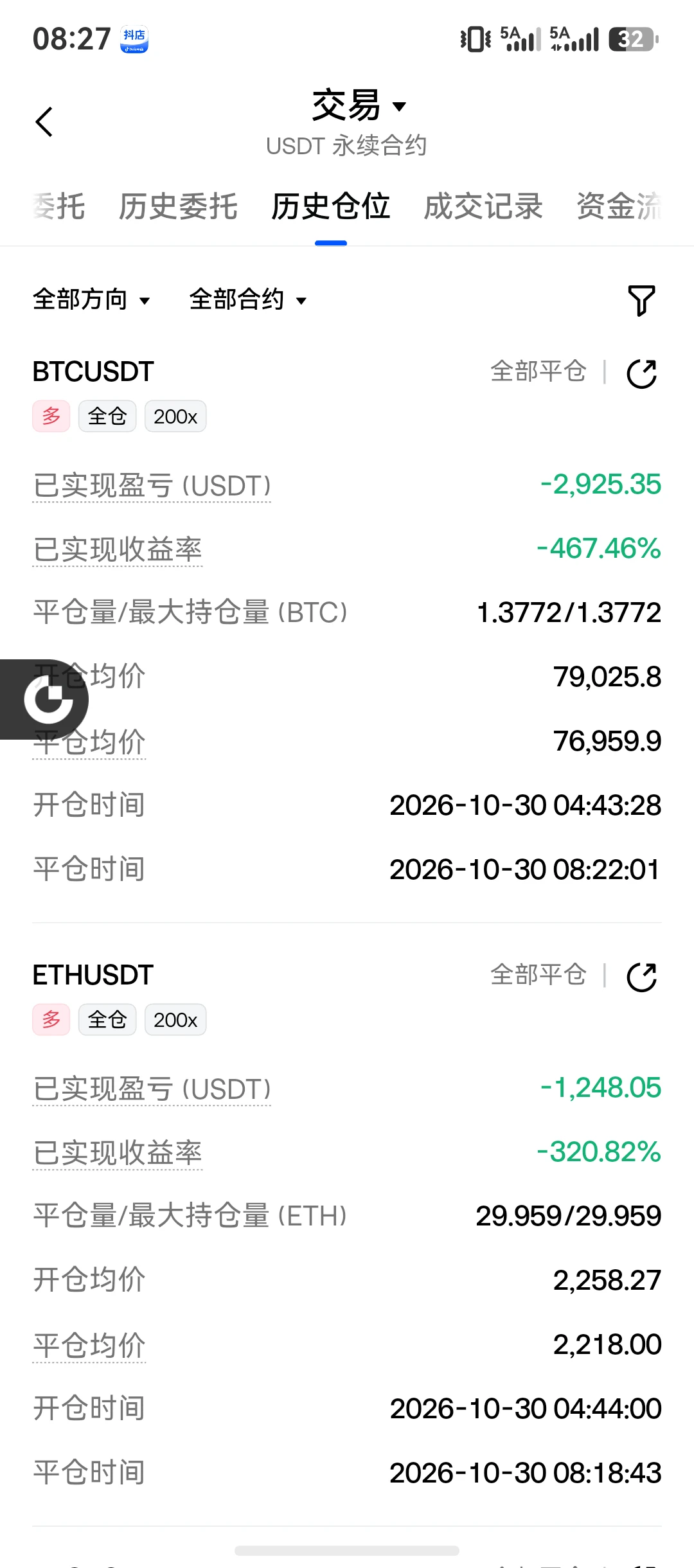This screenshot has width=694, height=1568.
Task: Go to the 委托 tab
Action: point(58,207)
